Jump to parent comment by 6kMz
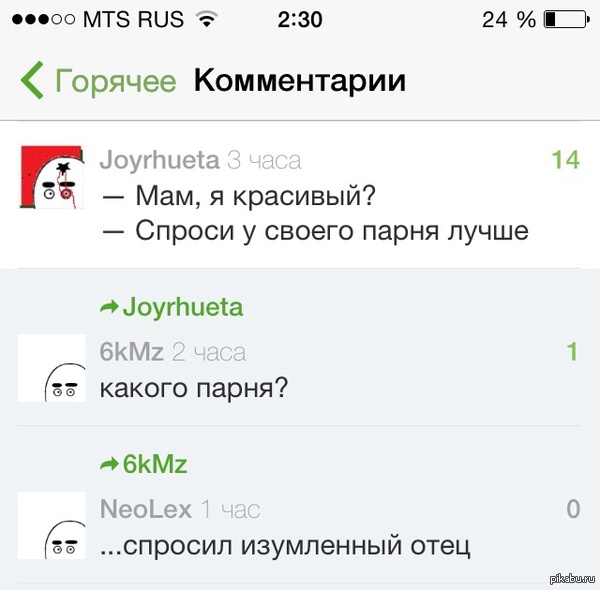This screenshot has width=600, height=590. (144, 464)
